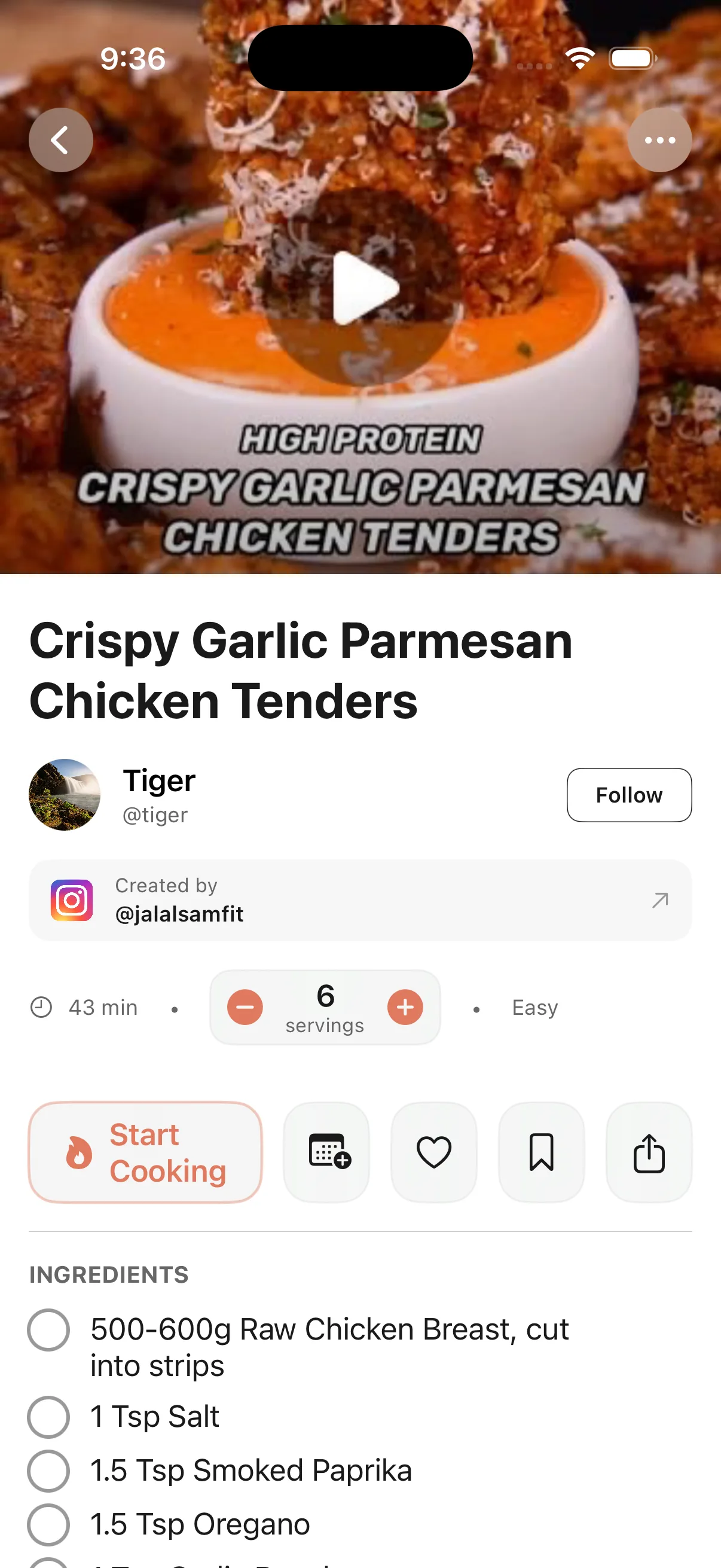Open @jalalsamfit via the external link arrow
The height and width of the screenshot is (1568, 721).
[x=659, y=899]
